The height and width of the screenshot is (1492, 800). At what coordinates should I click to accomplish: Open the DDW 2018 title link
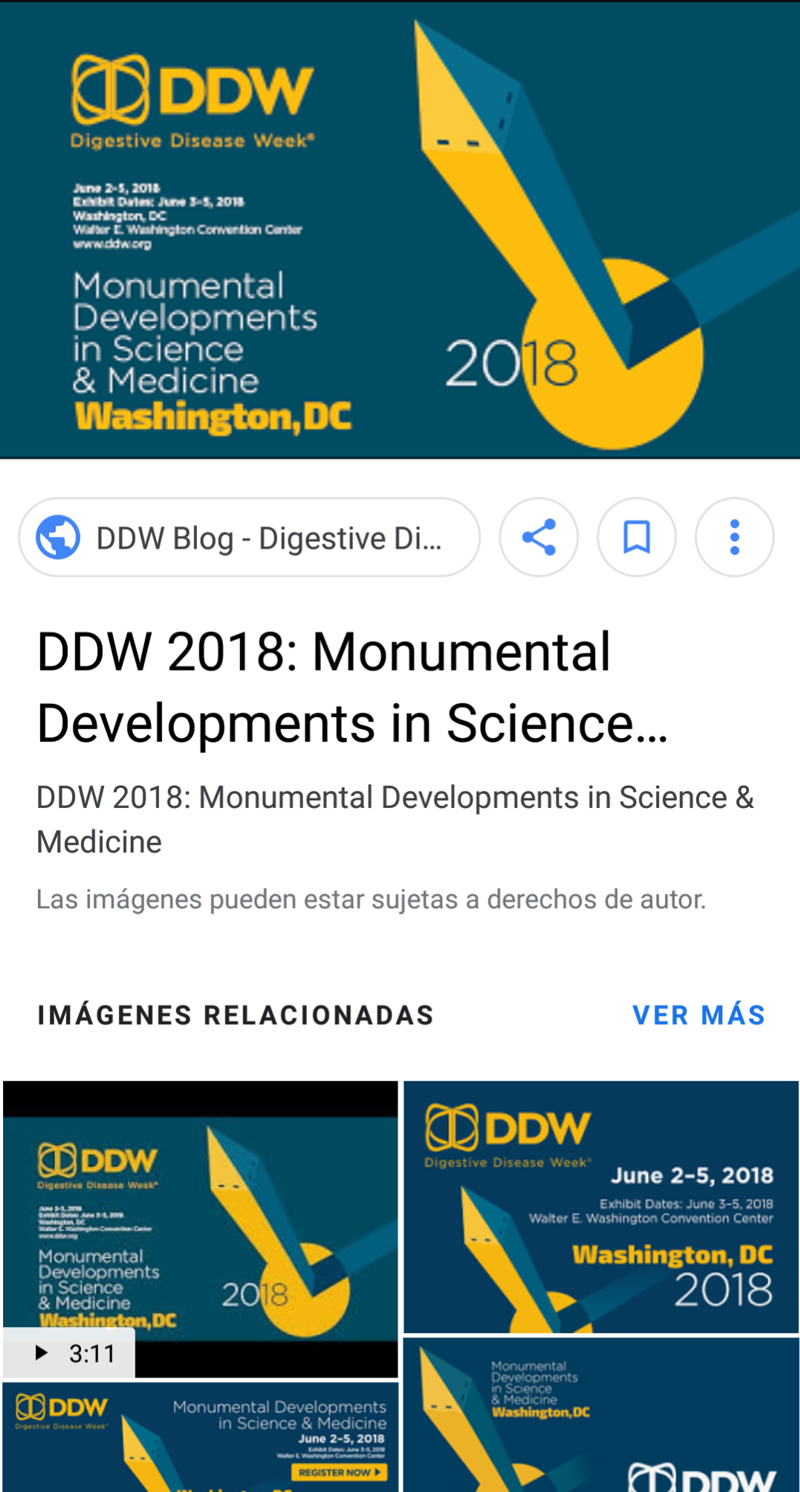(352, 688)
